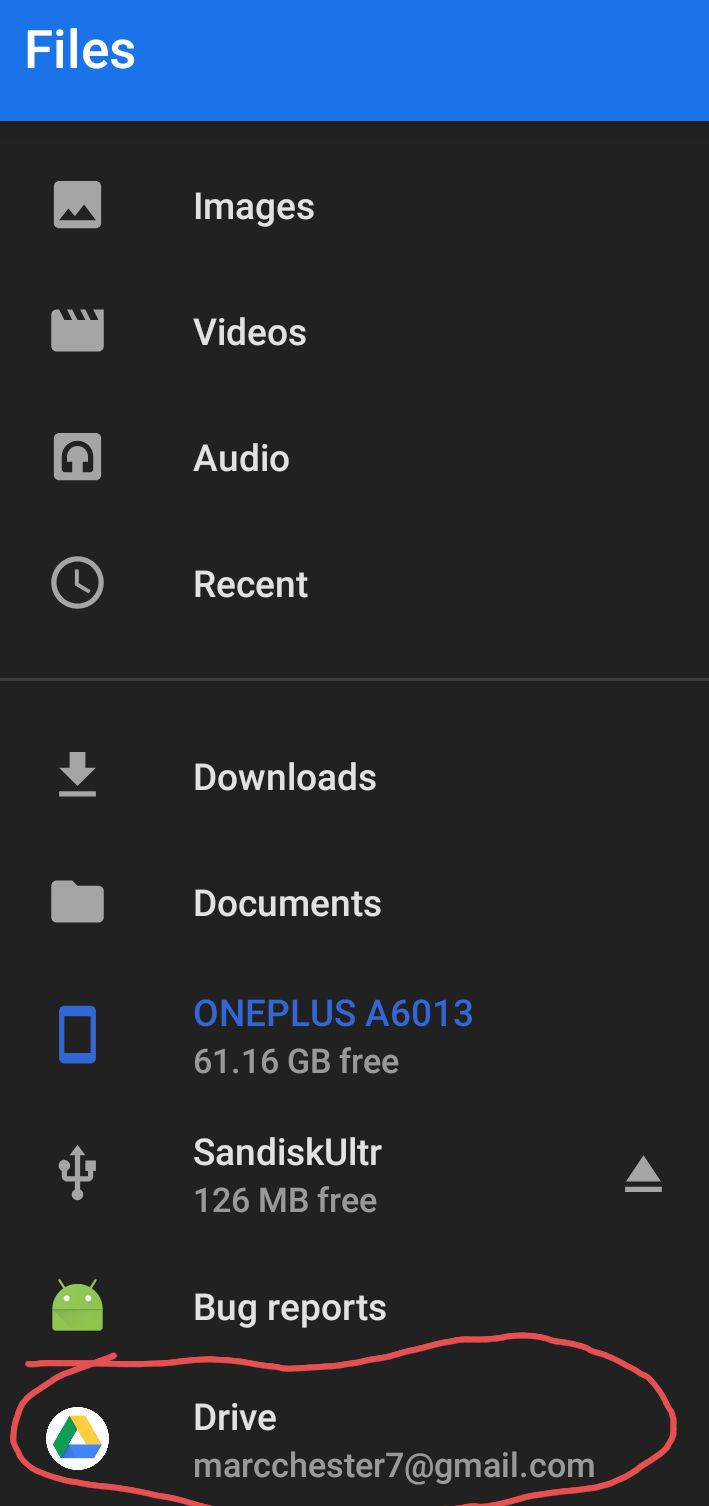709x1506 pixels.
Task: Open the Videos category
Action: (354, 332)
